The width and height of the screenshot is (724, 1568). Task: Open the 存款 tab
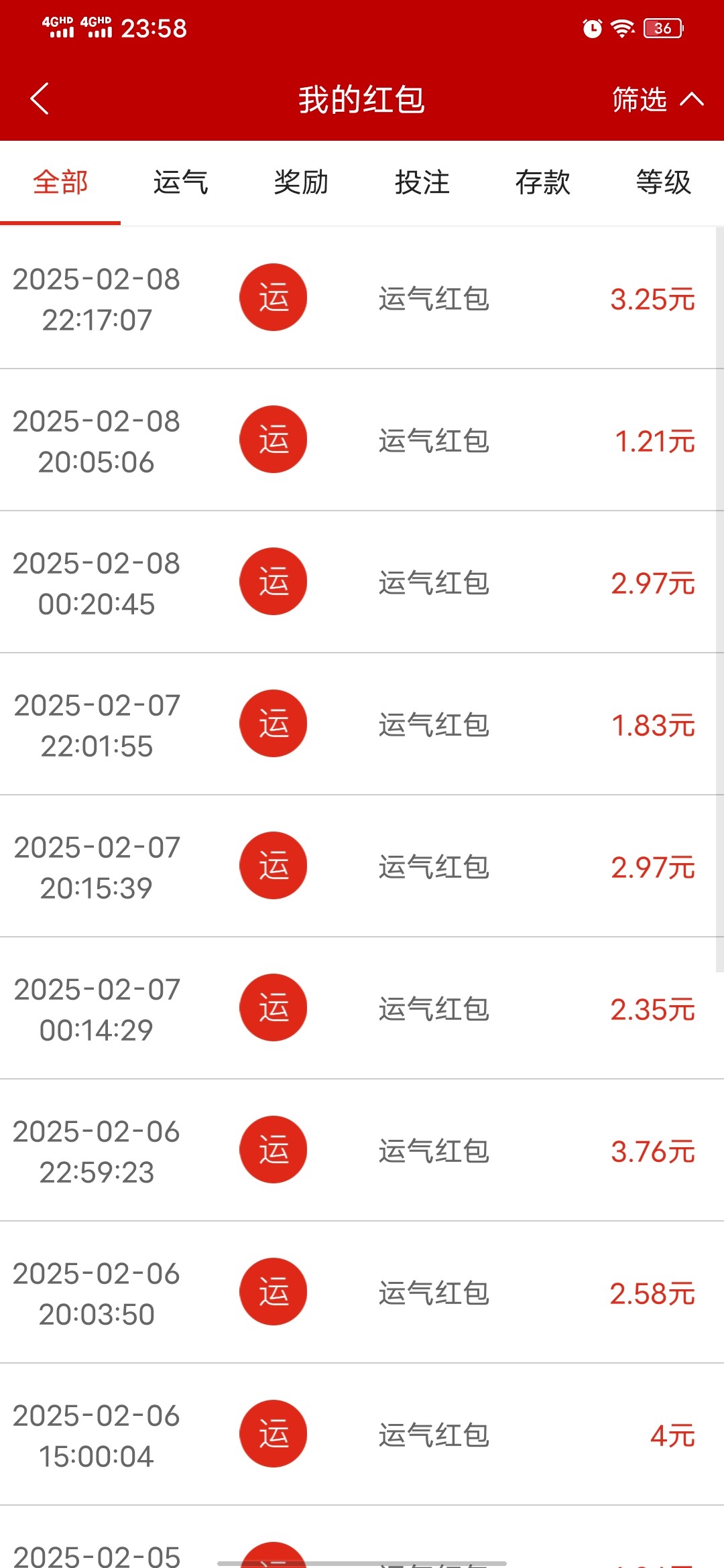click(x=543, y=182)
